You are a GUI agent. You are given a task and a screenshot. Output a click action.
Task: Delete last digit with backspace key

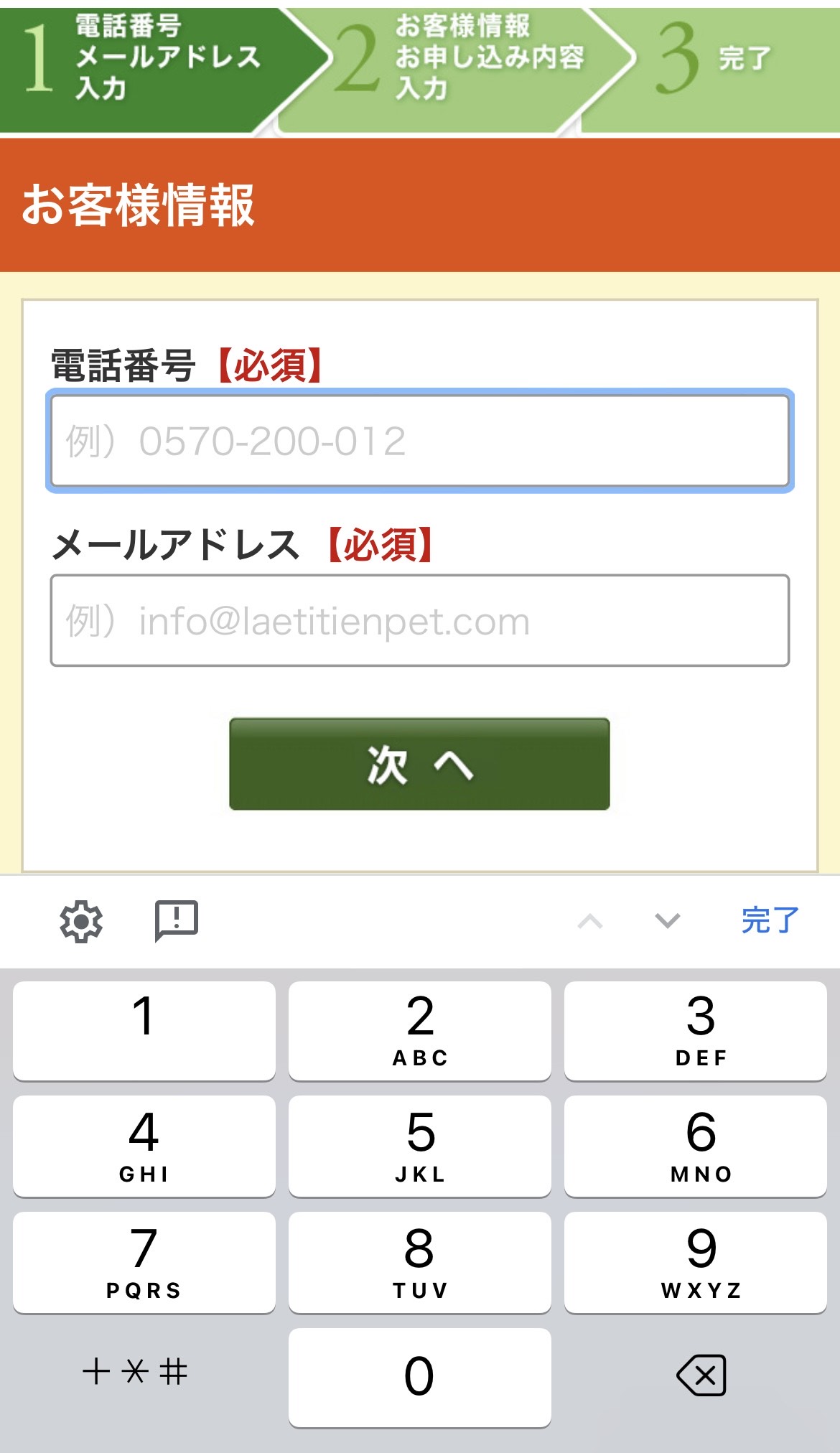(701, 1375)
